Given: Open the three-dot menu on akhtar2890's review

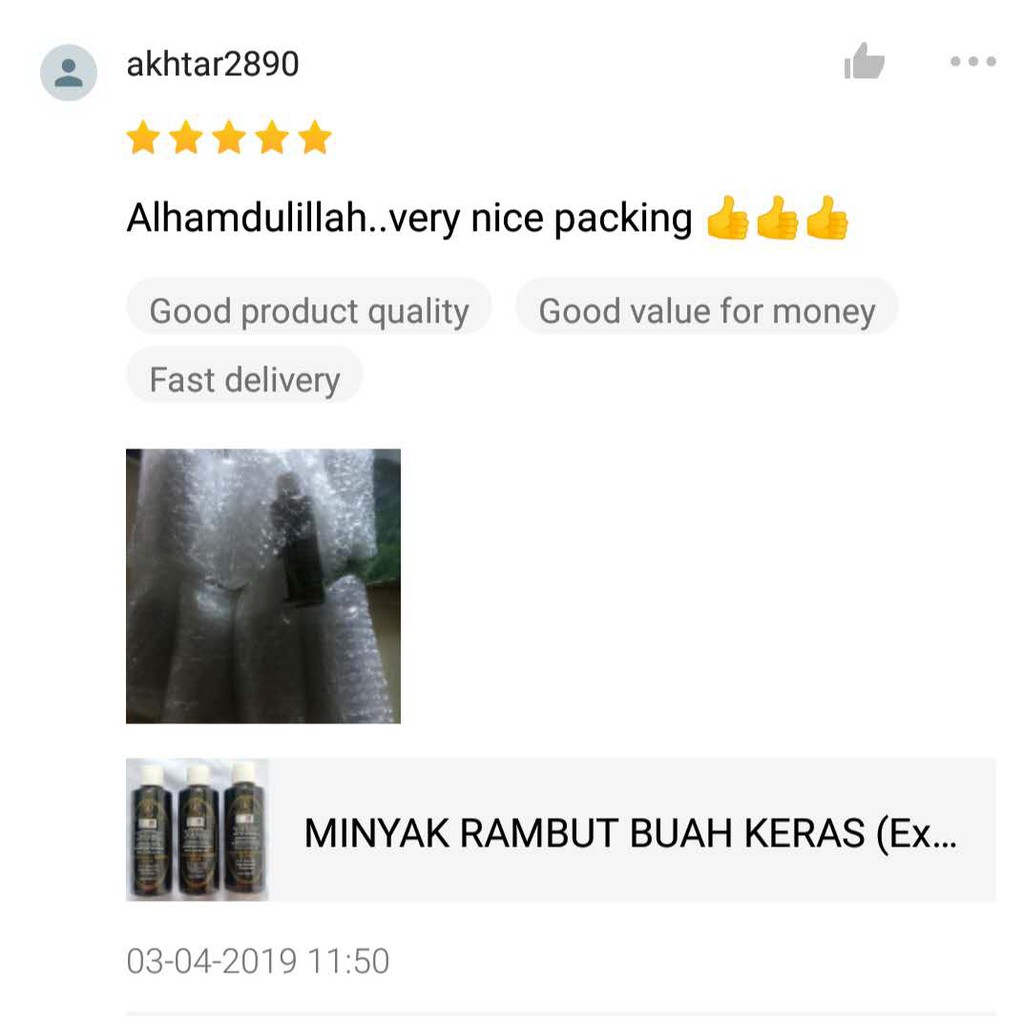Looking at the screenshot, I should tap(972, 62).
